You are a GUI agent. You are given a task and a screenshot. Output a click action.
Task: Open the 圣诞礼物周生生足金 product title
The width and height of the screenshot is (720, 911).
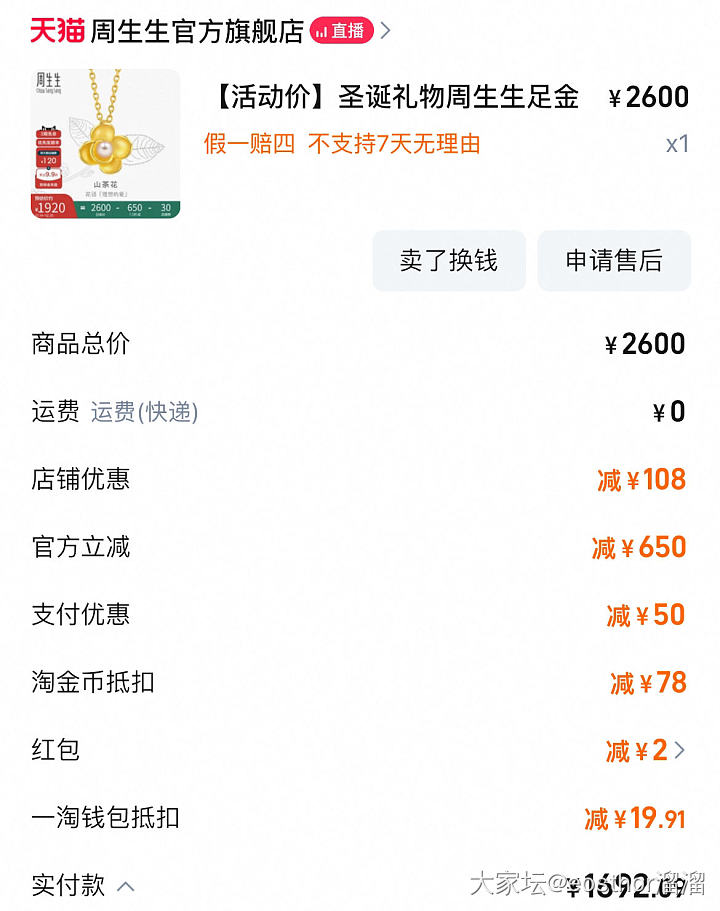395,97
